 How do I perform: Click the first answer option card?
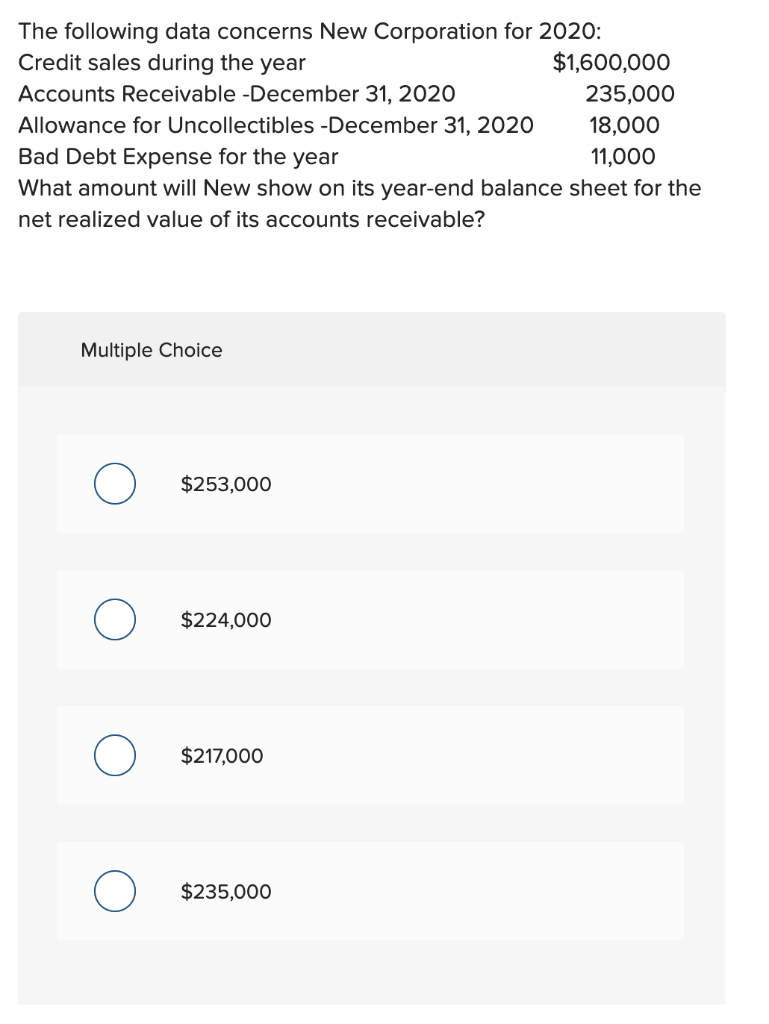click(370, 483)
